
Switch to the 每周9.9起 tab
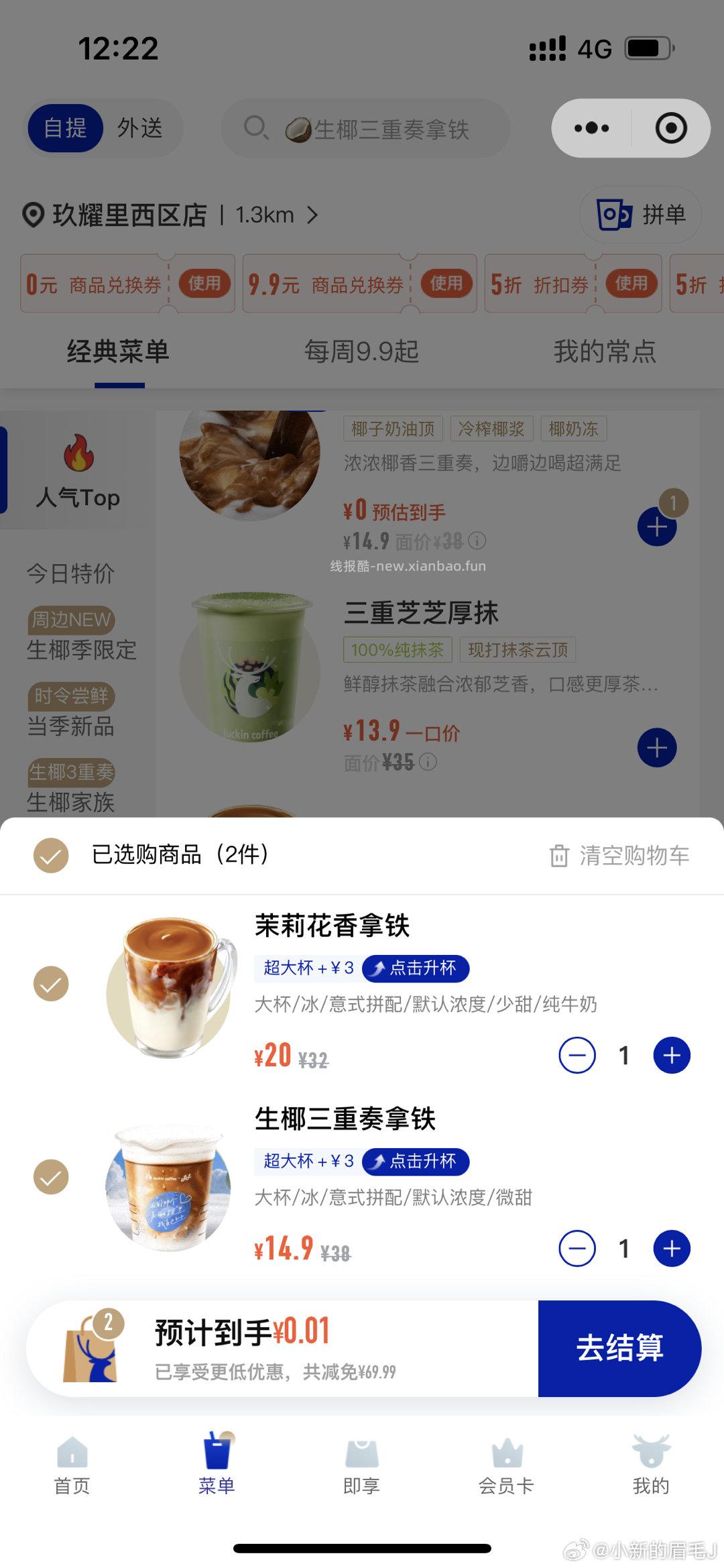(362, 352)
